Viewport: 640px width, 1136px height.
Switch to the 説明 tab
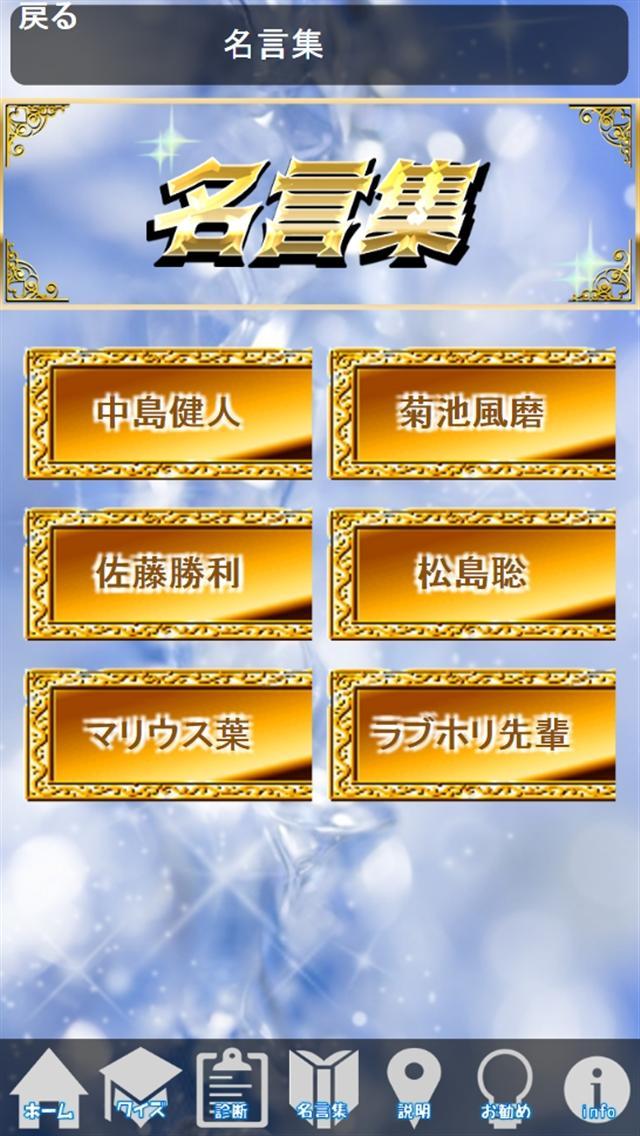pyautogui.click(x=413, y=1088)
